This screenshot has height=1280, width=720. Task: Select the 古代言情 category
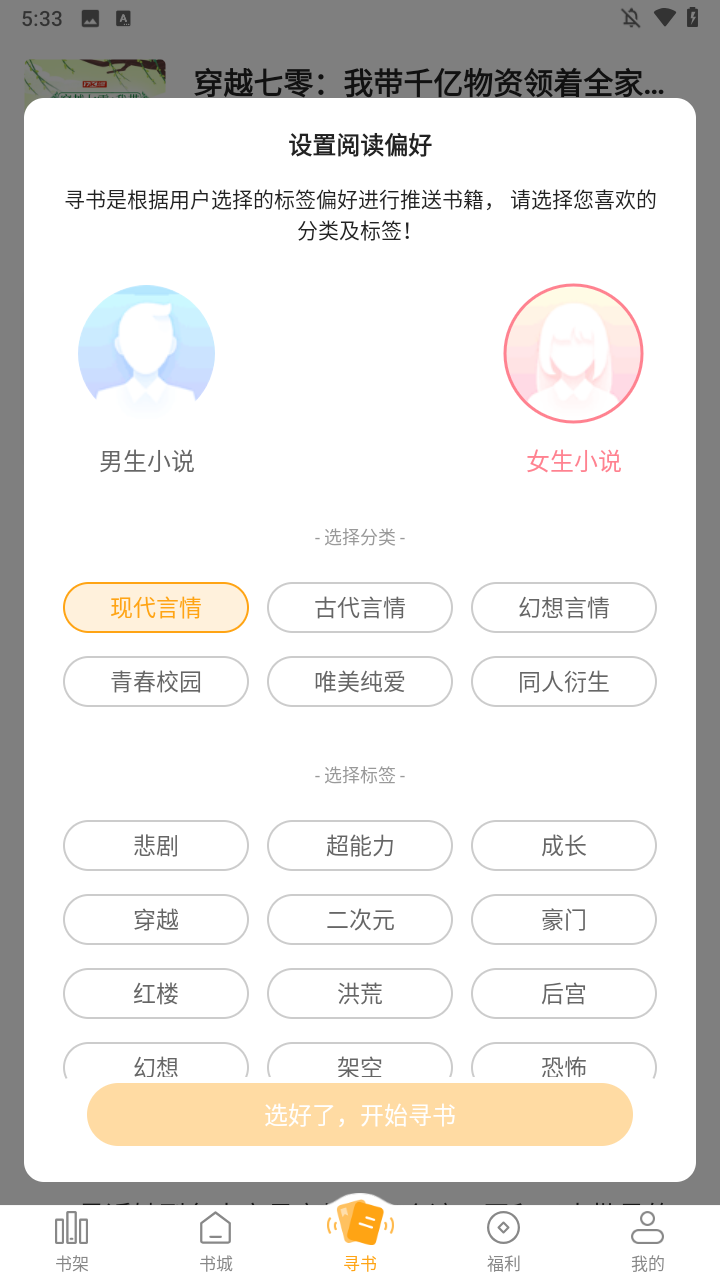359,607
